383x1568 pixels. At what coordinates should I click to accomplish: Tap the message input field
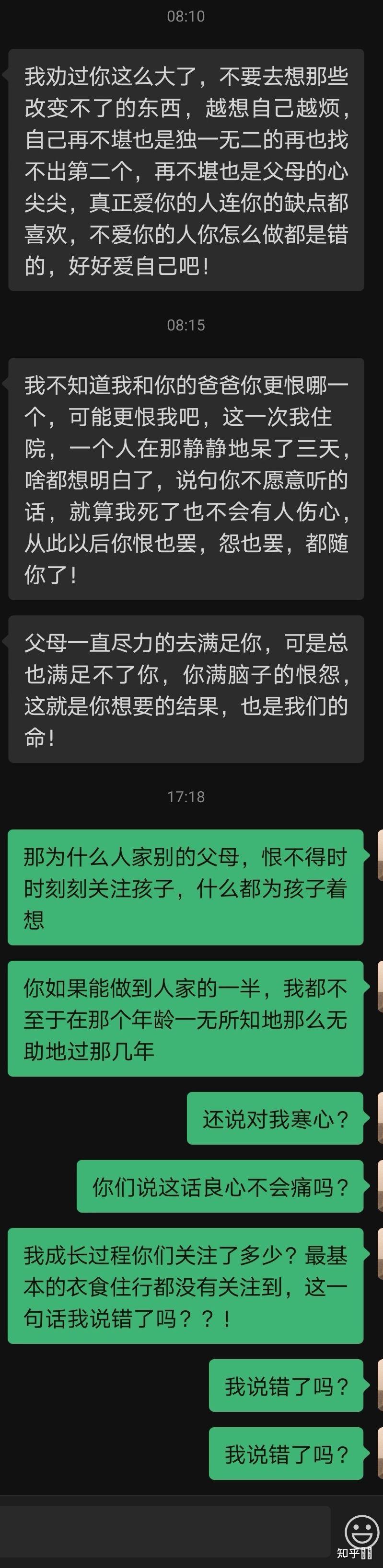click(x=164, y=1530)
